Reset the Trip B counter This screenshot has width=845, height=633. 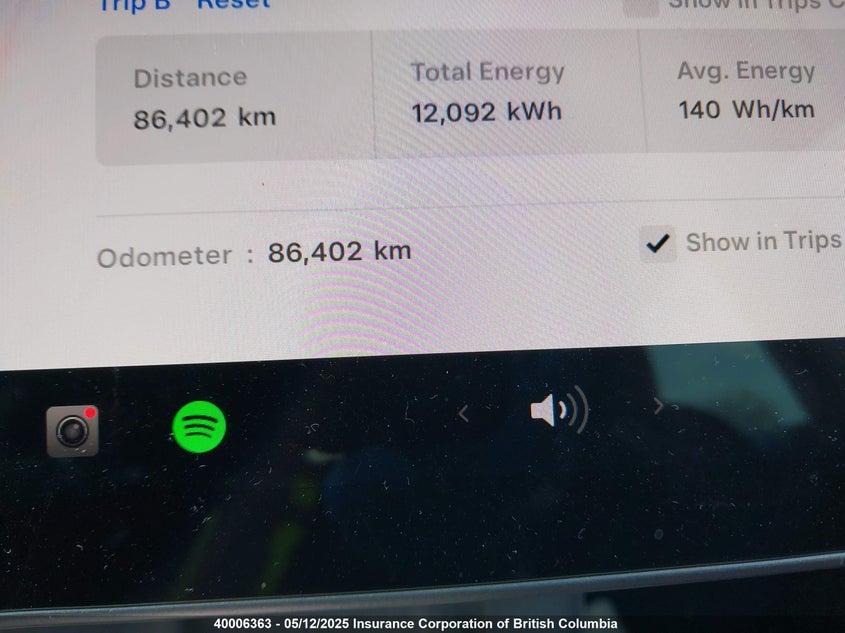(234, 4)
